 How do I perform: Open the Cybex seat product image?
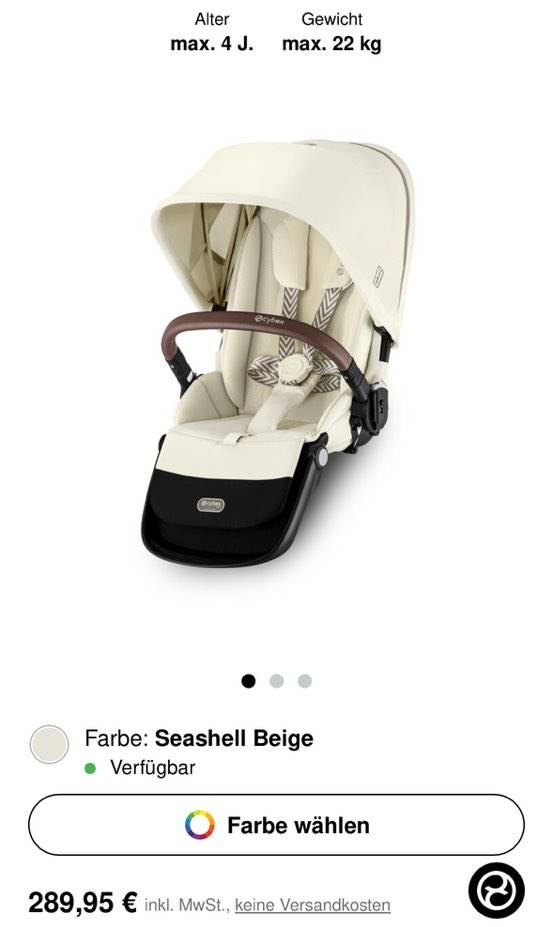(277, 353)
